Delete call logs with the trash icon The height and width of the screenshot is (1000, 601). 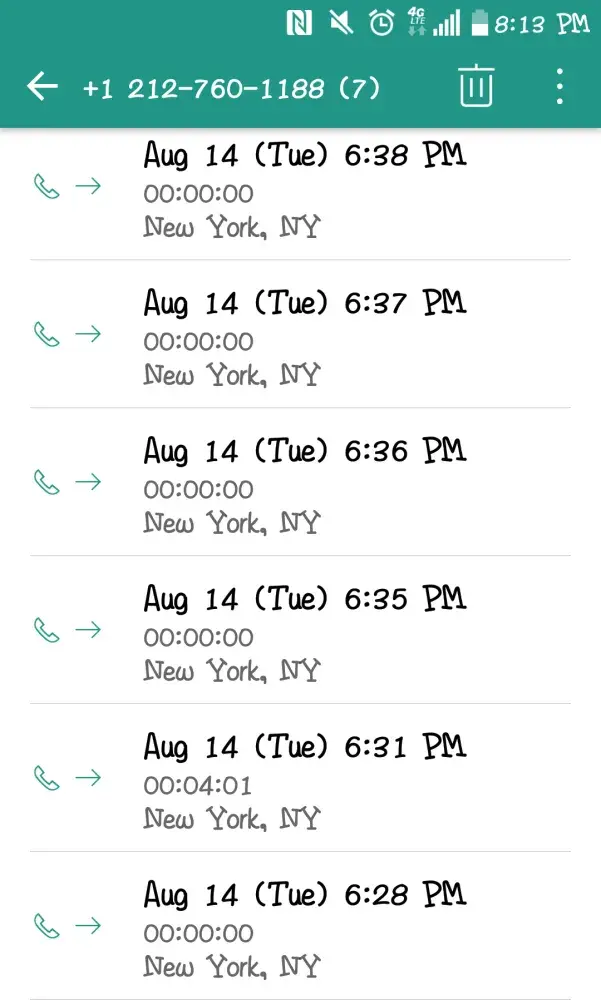pos(477,87)
